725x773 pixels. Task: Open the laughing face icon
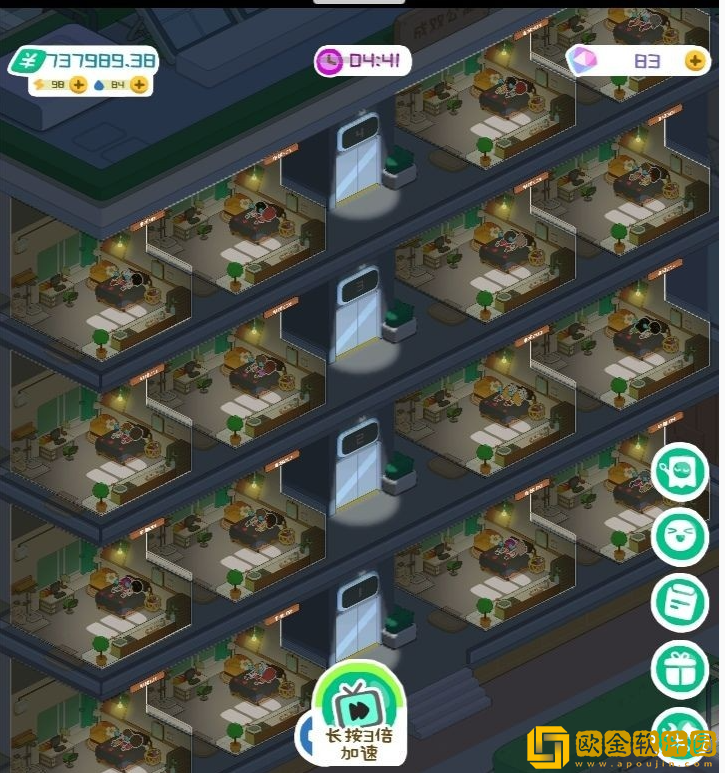680,537
